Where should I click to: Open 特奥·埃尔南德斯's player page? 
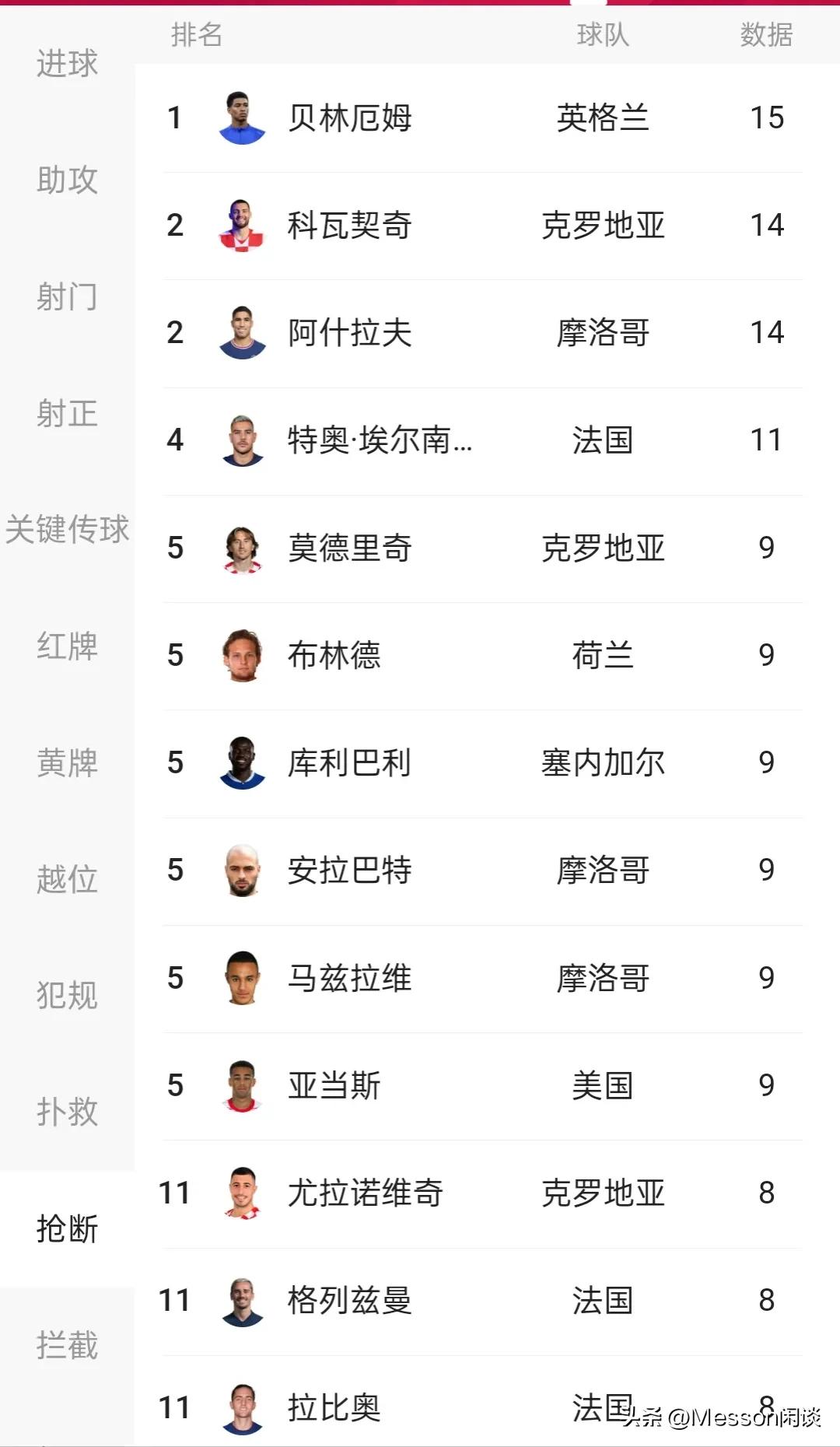click(377, 440)
